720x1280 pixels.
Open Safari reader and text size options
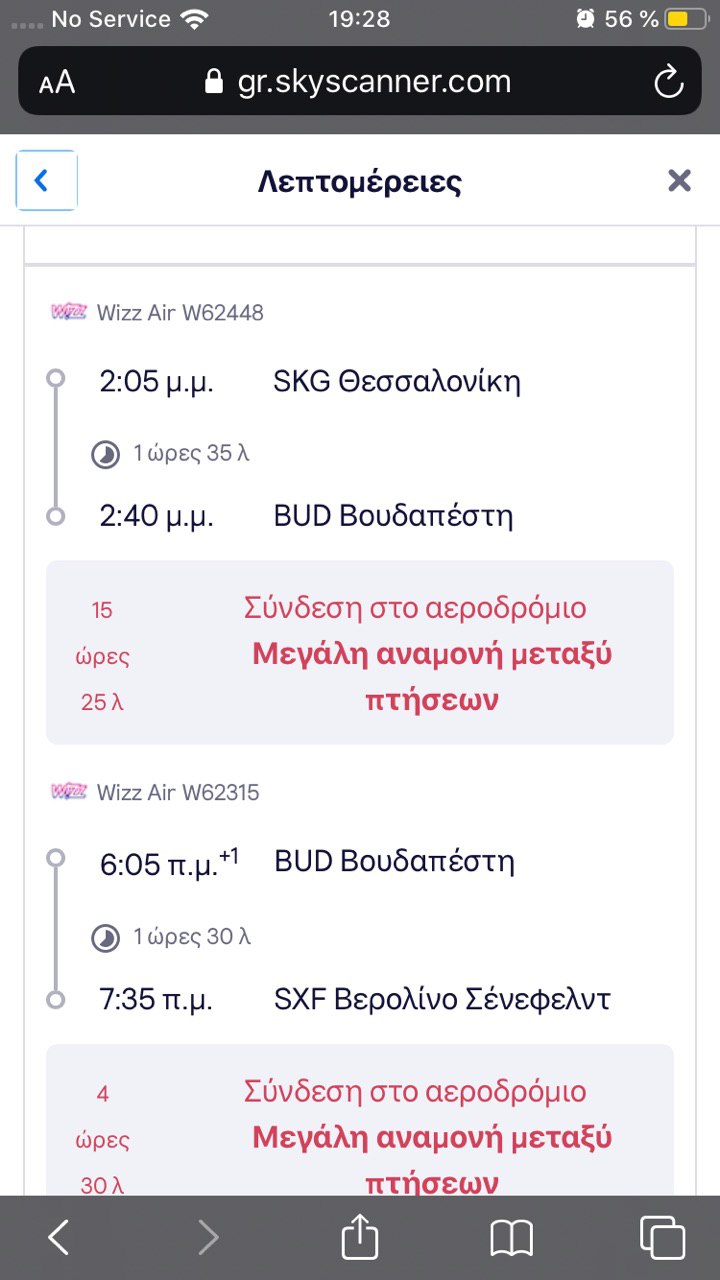[57, 82]
